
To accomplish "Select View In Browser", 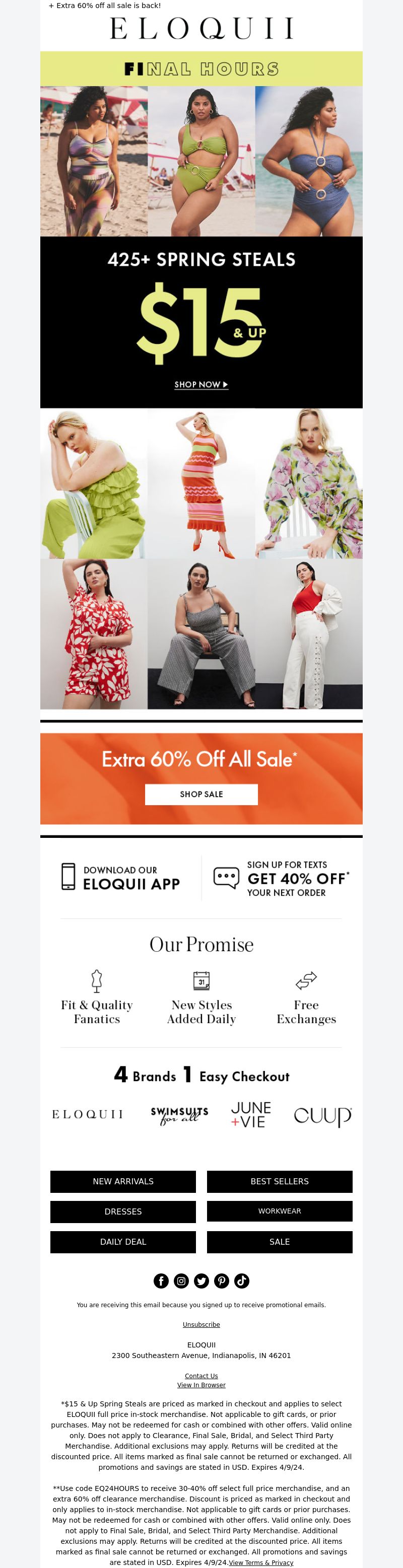I will point(201,1385).
